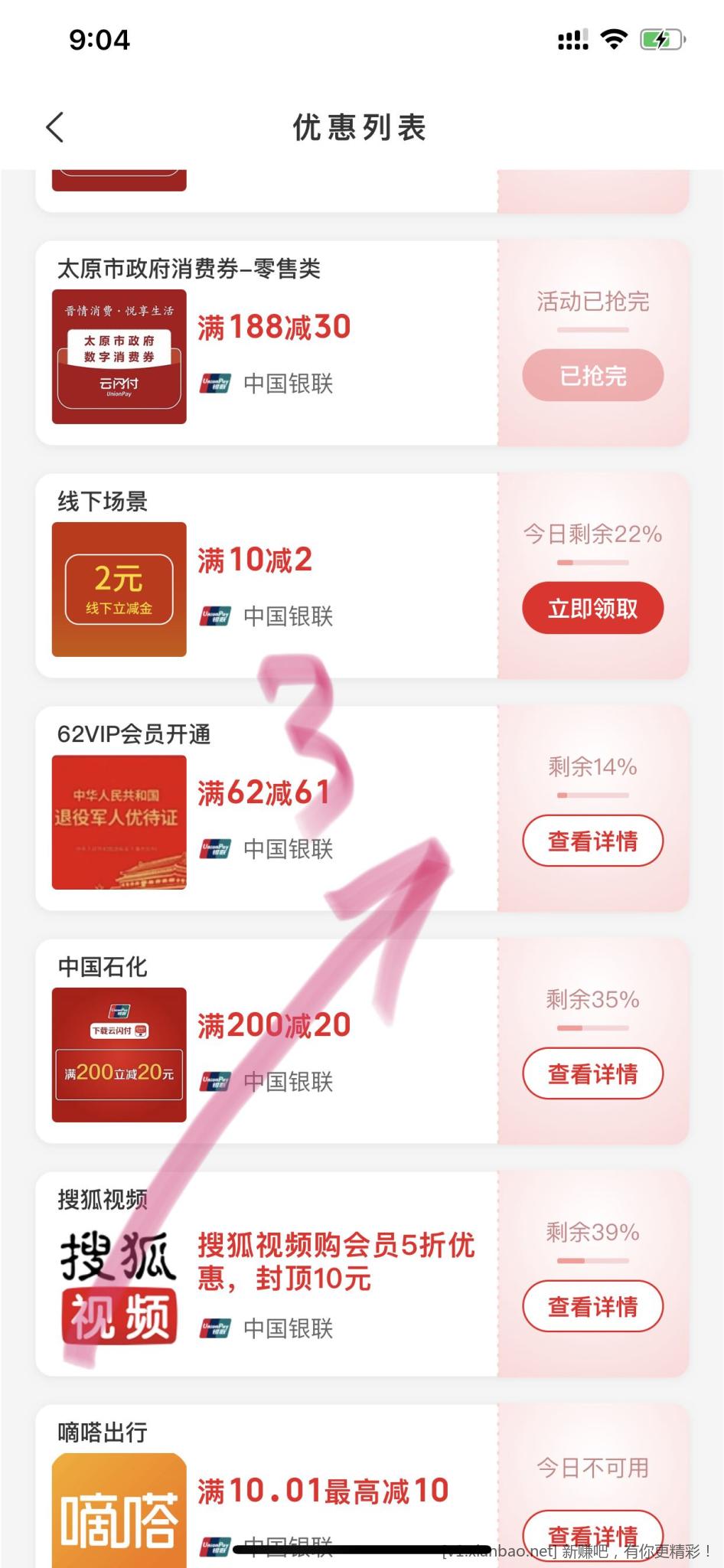Tap the 已抢完 button on 太原市政府消费券
The image size is (724, 1568).
592,376
